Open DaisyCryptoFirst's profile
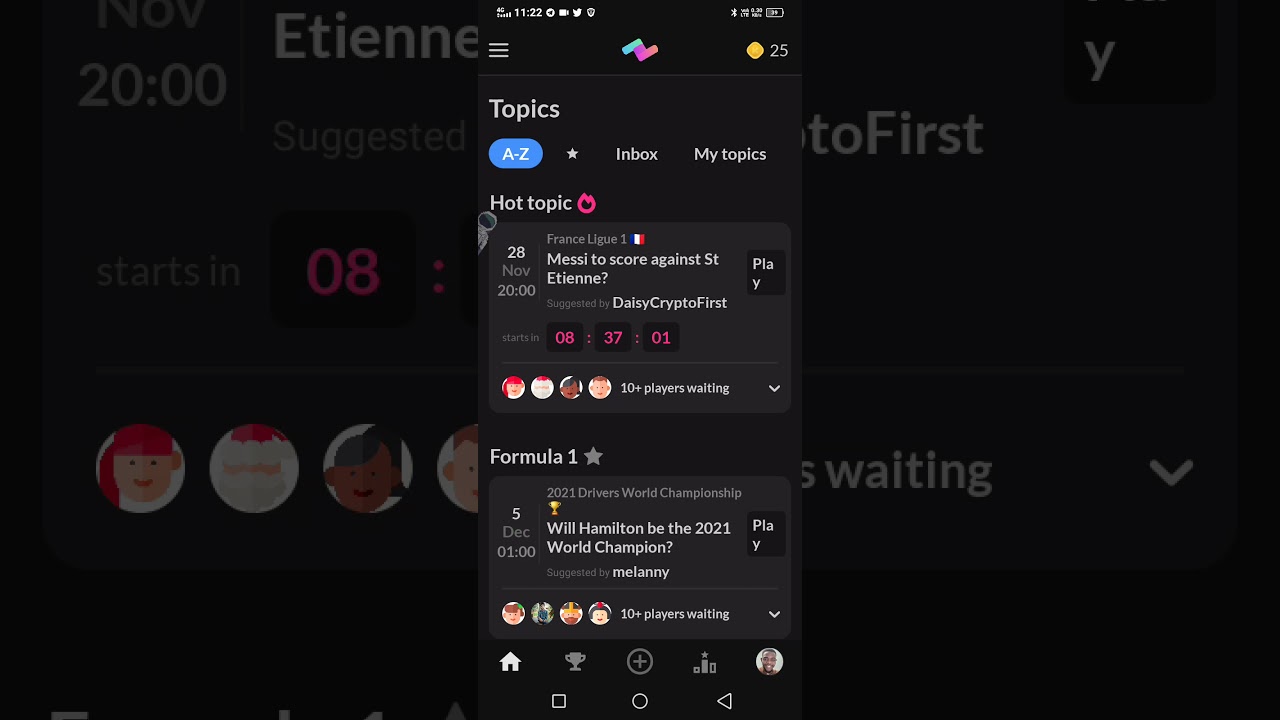Image resolution: width=1280 pixels, height=720 pixels. pyautogui.click(x=669, y=303)
